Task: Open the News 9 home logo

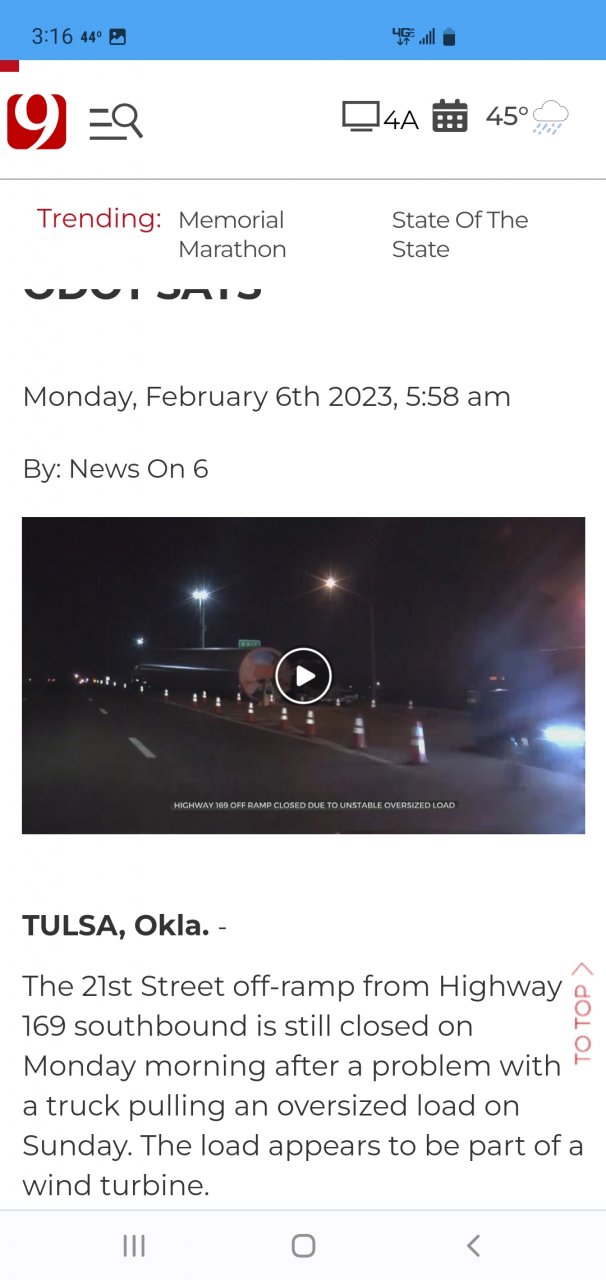Action: coord(37,121)
